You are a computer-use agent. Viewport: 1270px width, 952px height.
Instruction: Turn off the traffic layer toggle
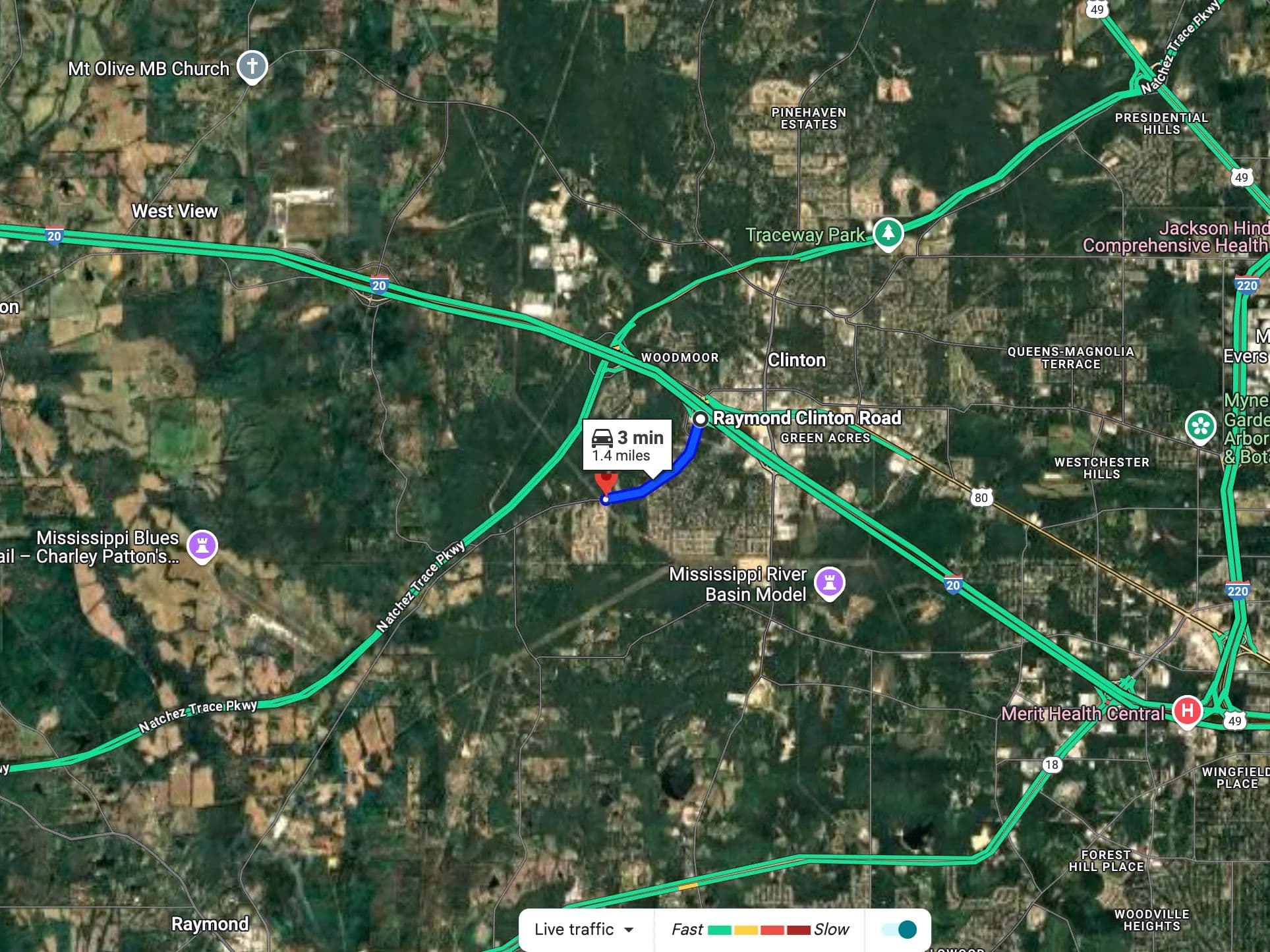tap(900, 930)
